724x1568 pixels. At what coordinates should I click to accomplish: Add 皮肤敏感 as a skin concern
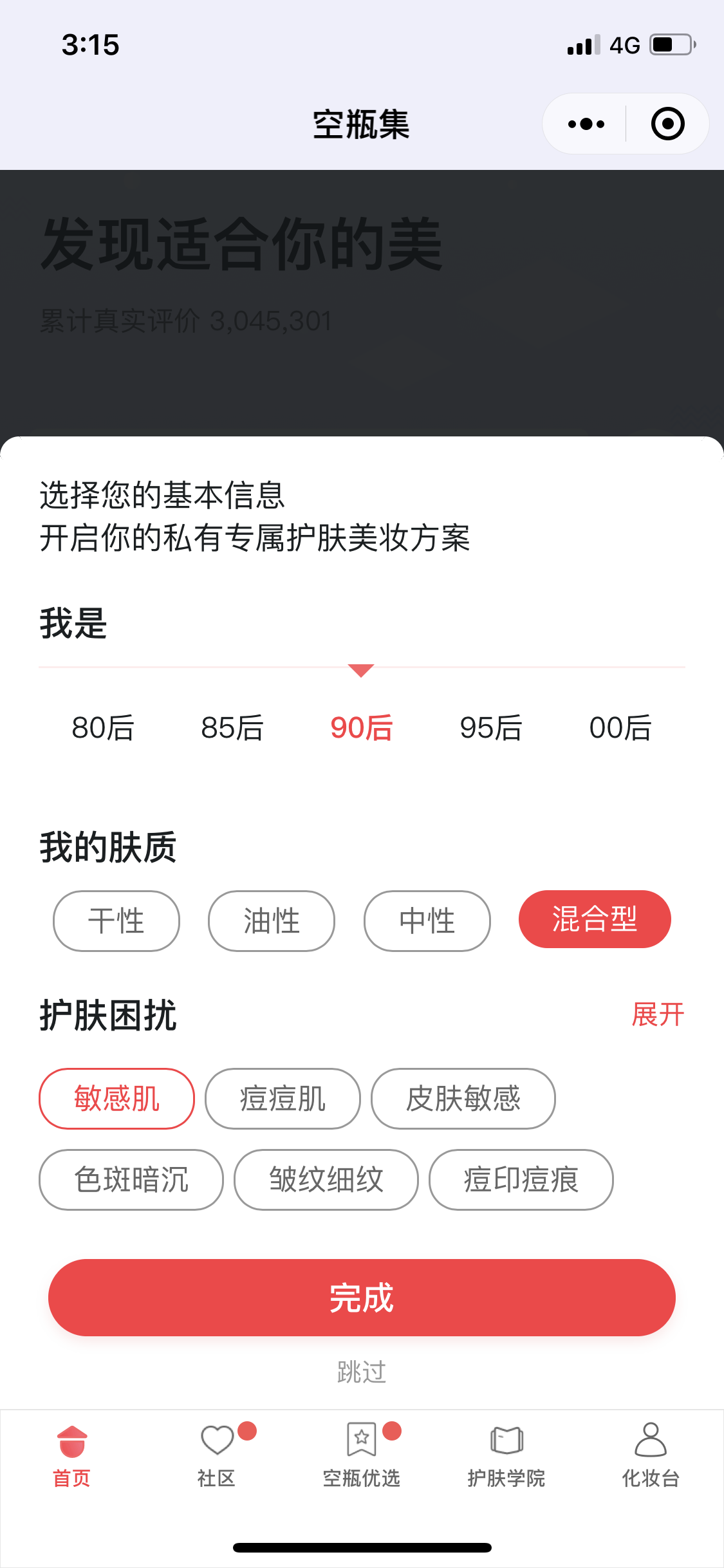point(463,1098)
